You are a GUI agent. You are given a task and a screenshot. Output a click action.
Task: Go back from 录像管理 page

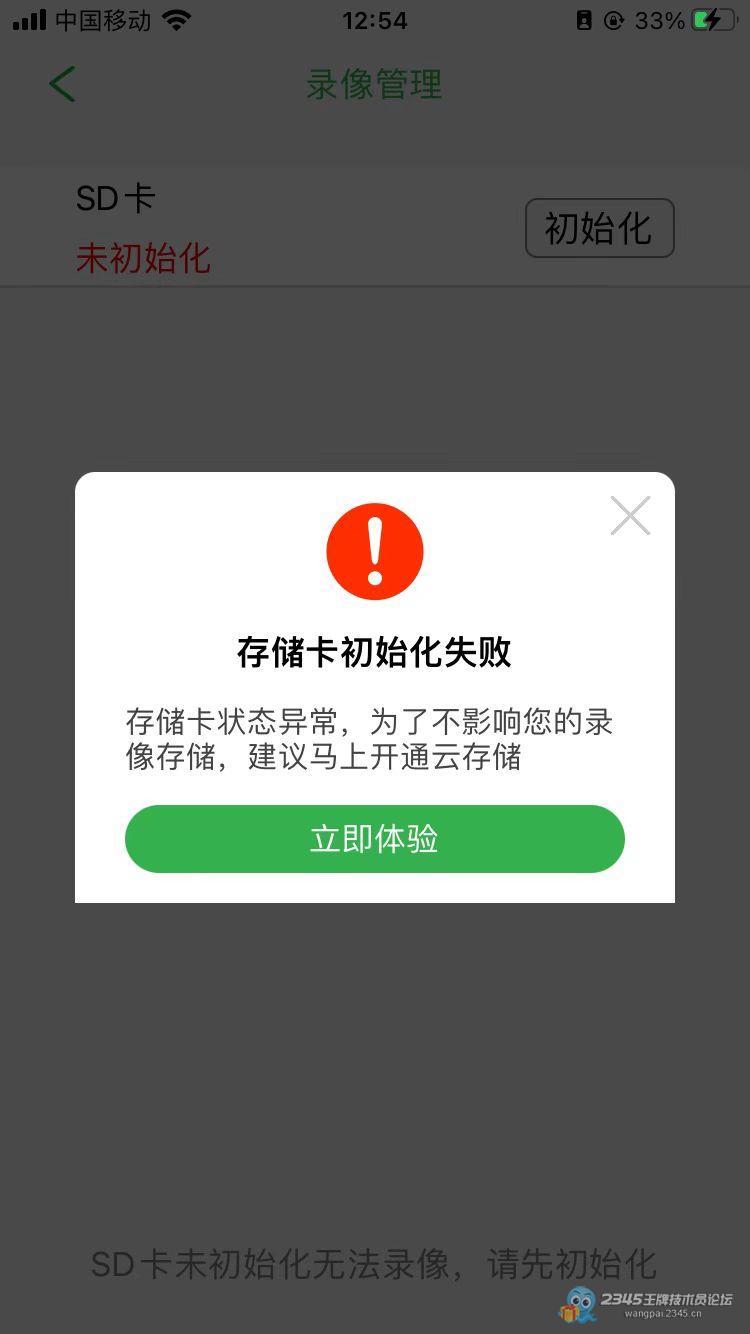pos(62,84)
